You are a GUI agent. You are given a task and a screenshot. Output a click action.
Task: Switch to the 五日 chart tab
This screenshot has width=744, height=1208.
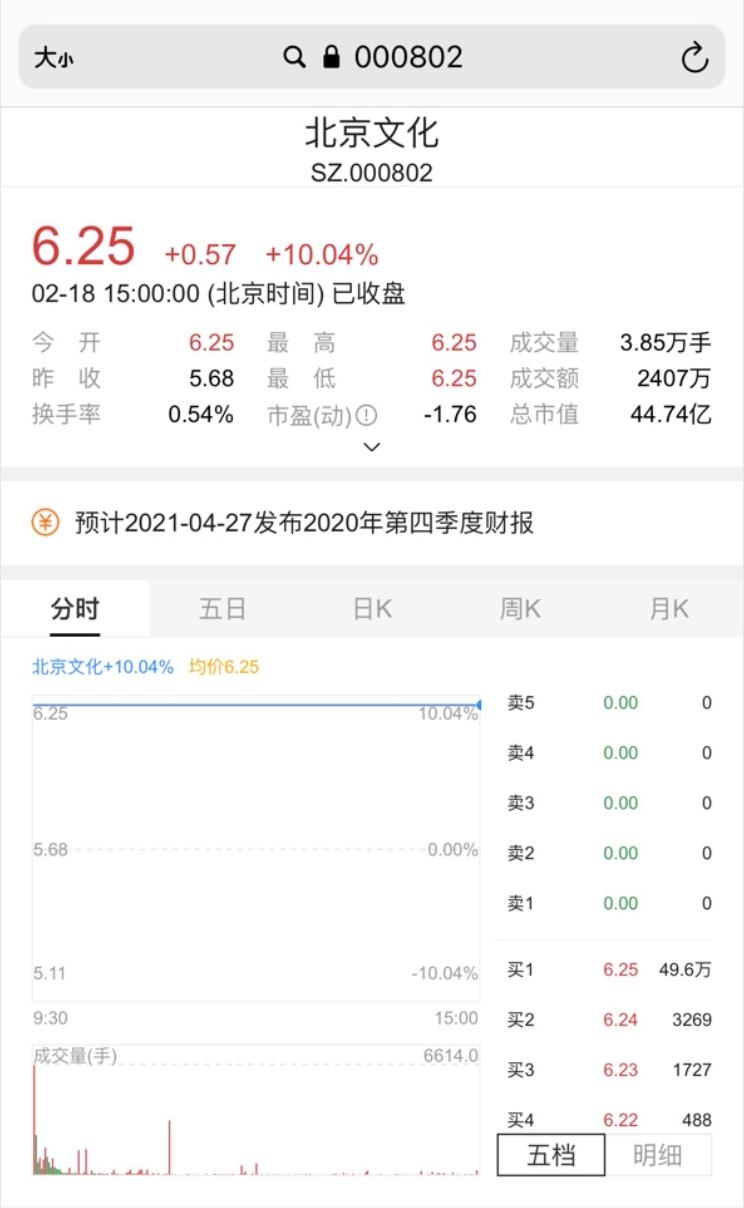click(x=222, y=609)
